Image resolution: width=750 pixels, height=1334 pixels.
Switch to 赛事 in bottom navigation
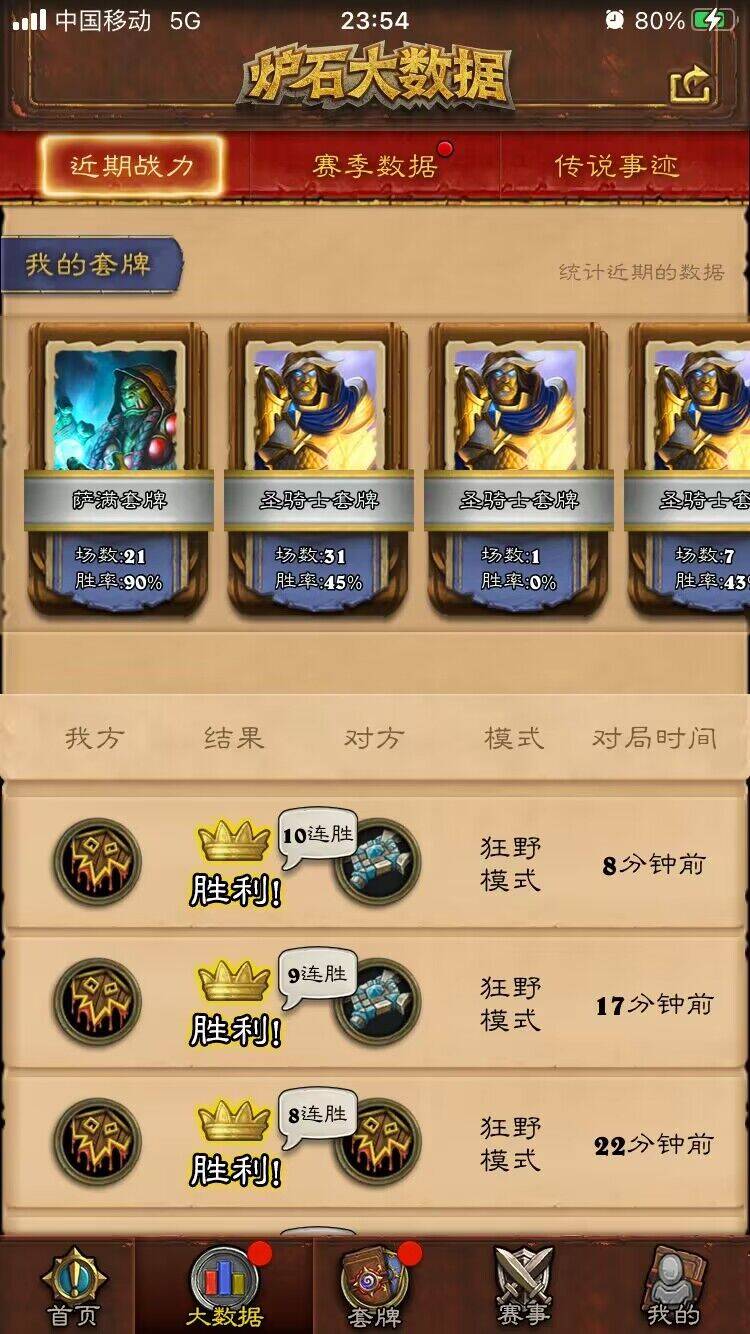click(x=524, y=1288)
